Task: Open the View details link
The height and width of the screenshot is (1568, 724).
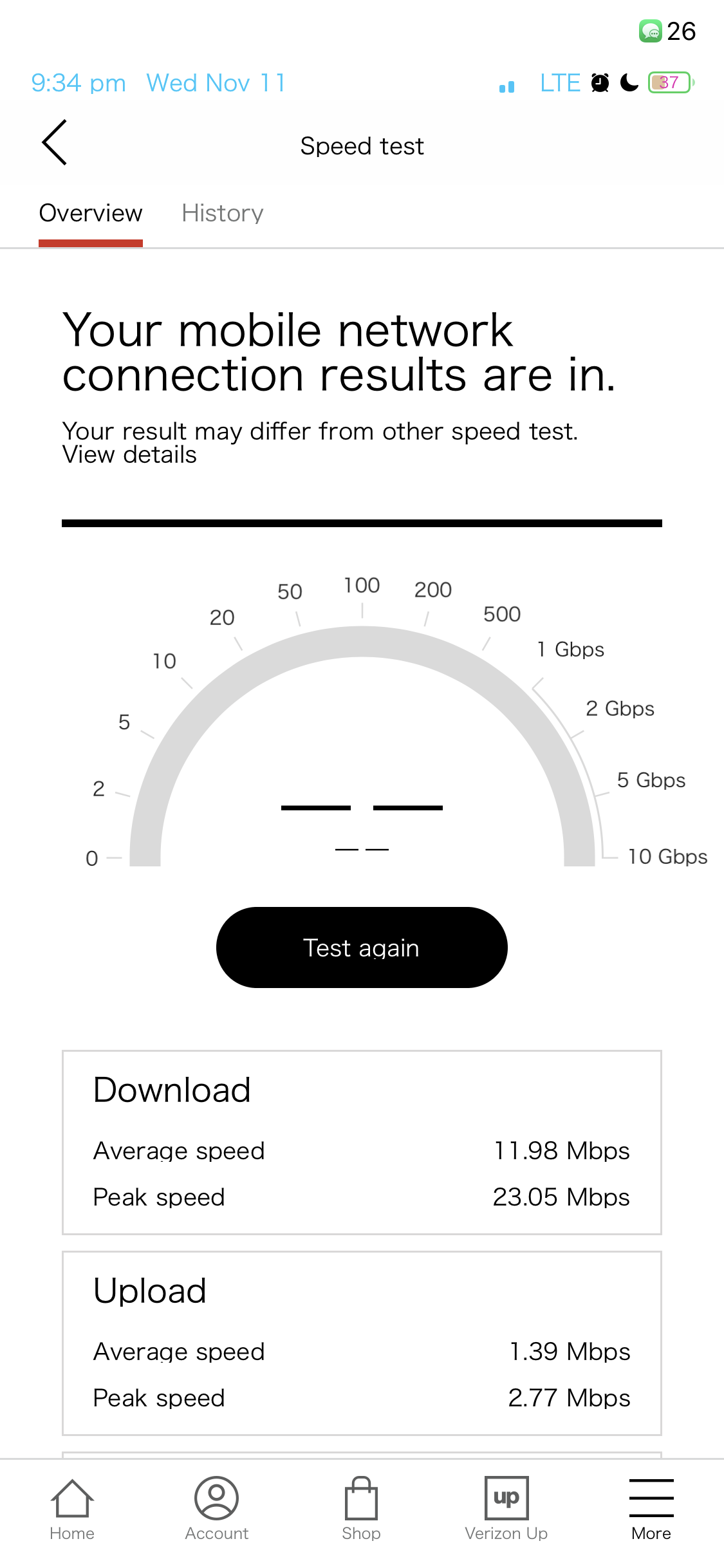Action: [129, 455]
